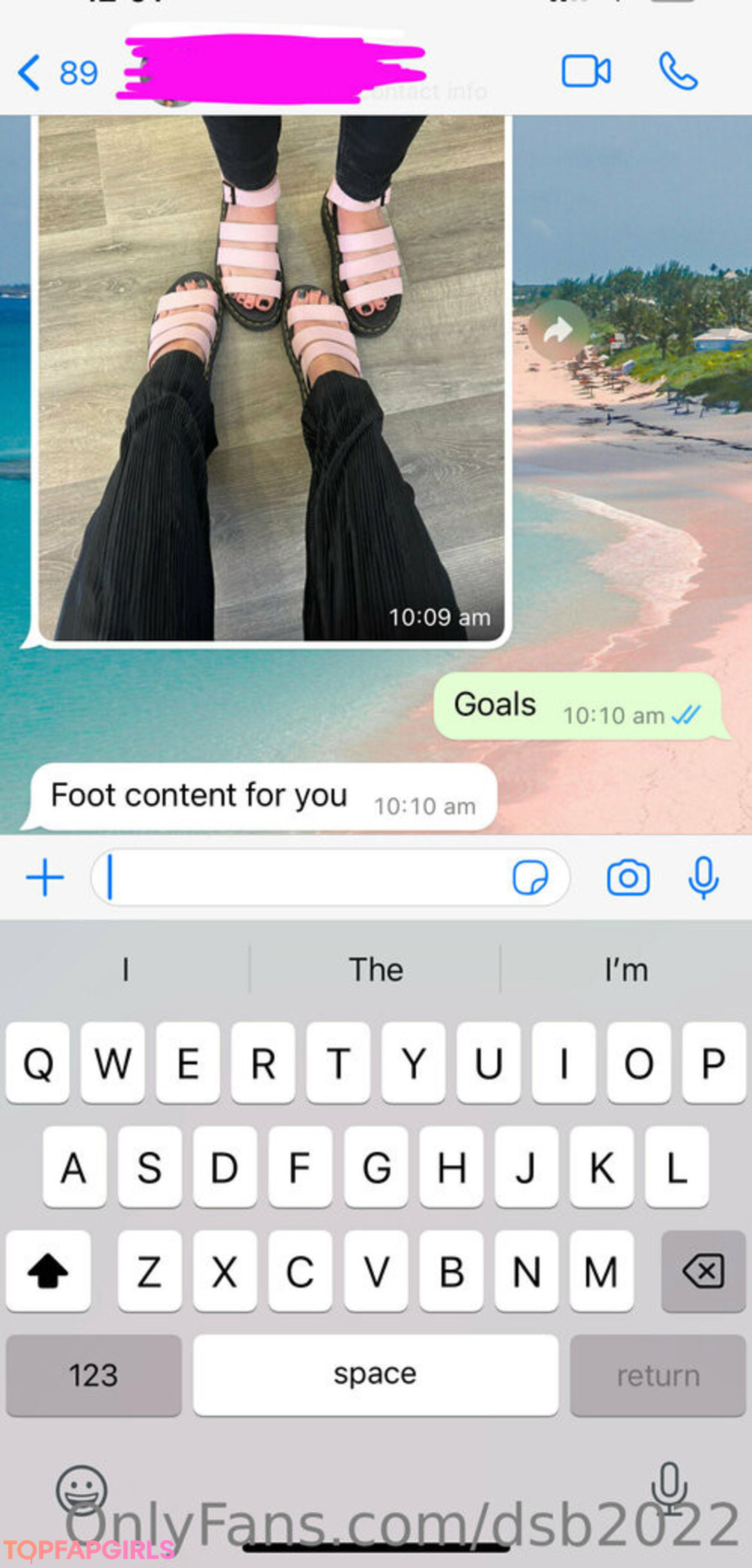752x1568 pixels.
Task: Focus the message text field
Action: click(306, 878)
